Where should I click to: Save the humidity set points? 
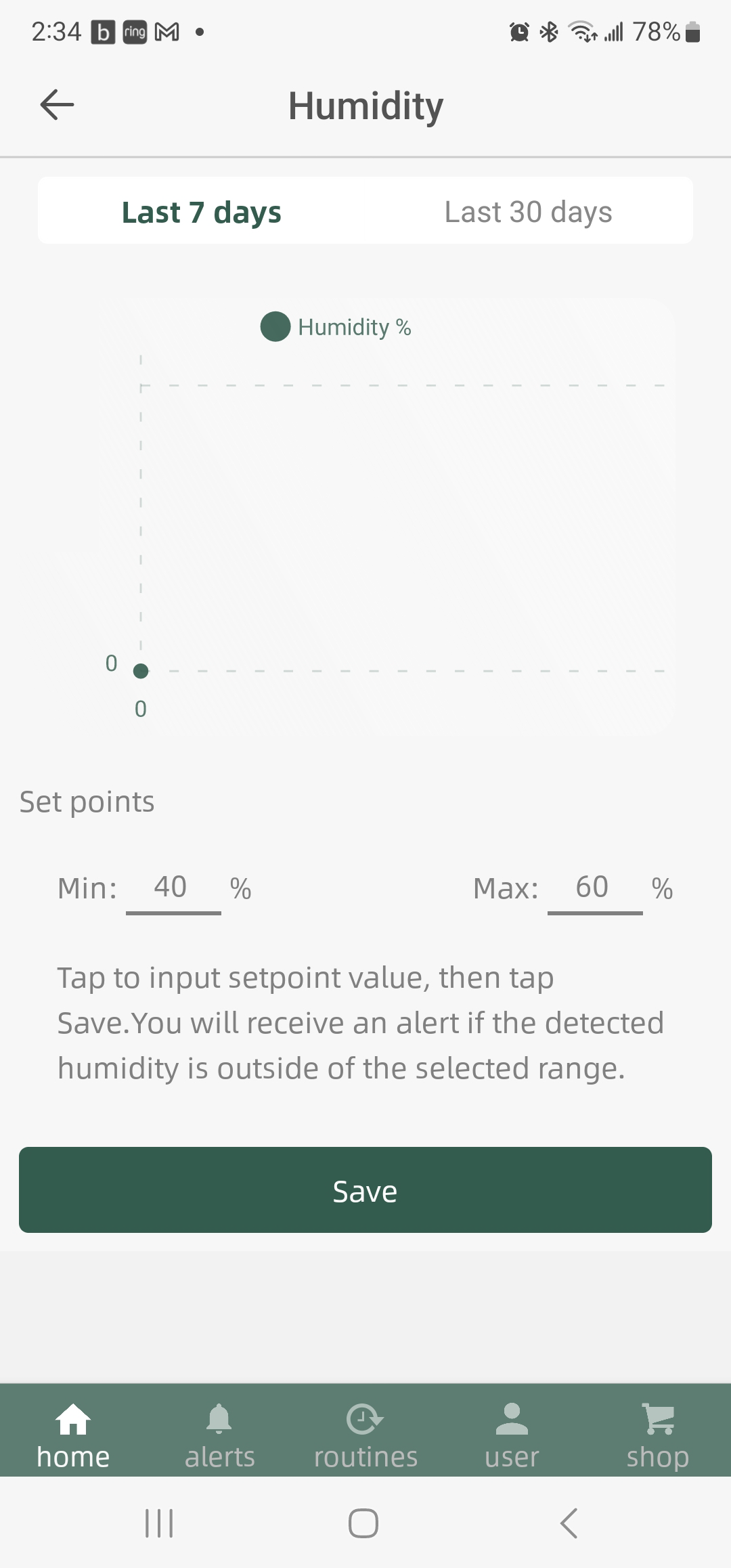click(x=365, y=1190)
